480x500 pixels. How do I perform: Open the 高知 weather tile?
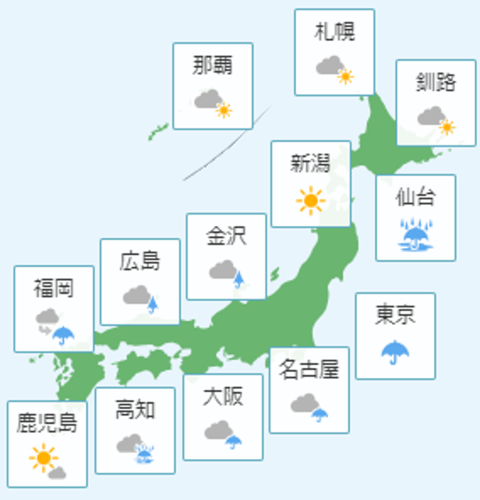tap(135, 431)
